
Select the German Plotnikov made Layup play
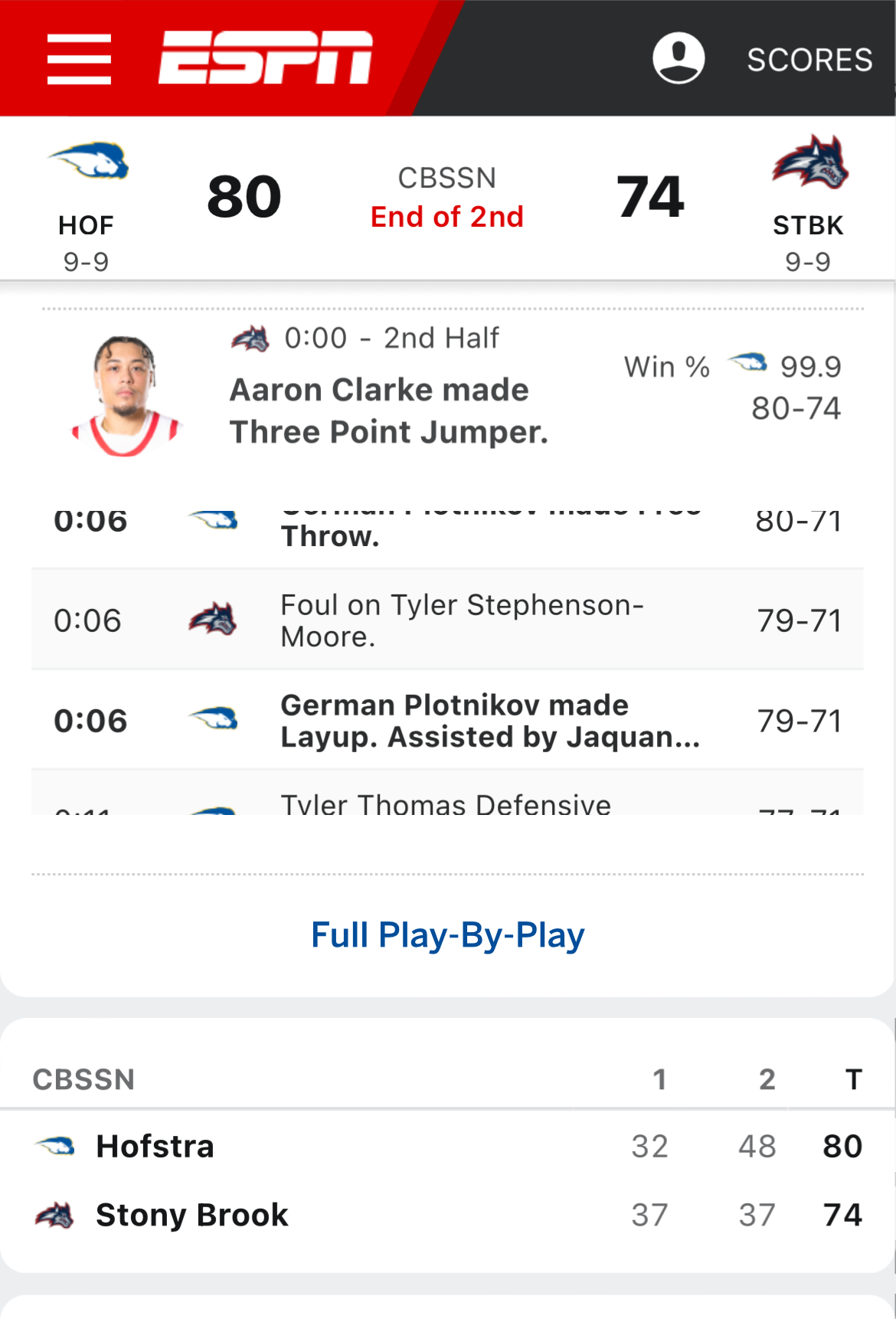click(490, 721)
